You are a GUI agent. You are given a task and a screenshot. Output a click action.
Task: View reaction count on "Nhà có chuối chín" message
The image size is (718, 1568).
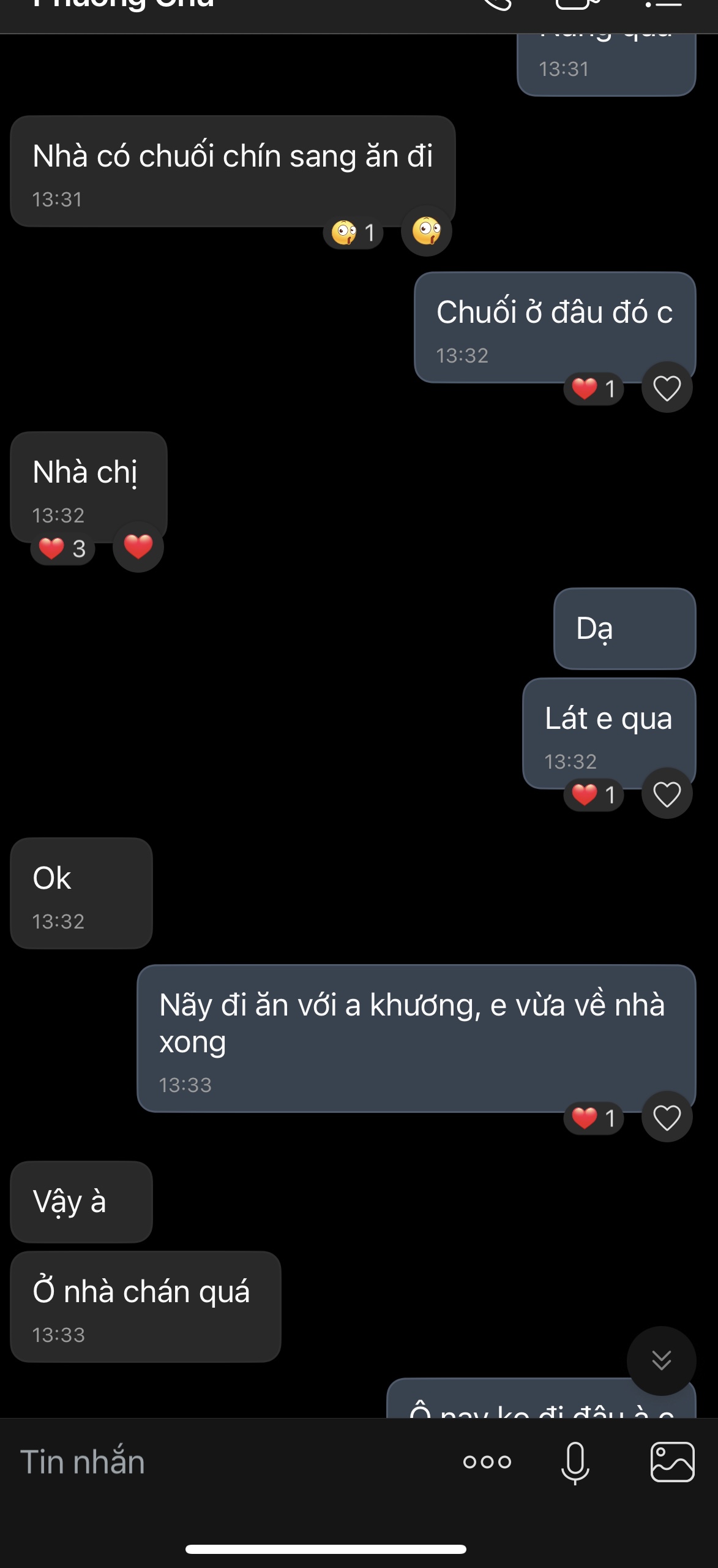tap(353, 233)
